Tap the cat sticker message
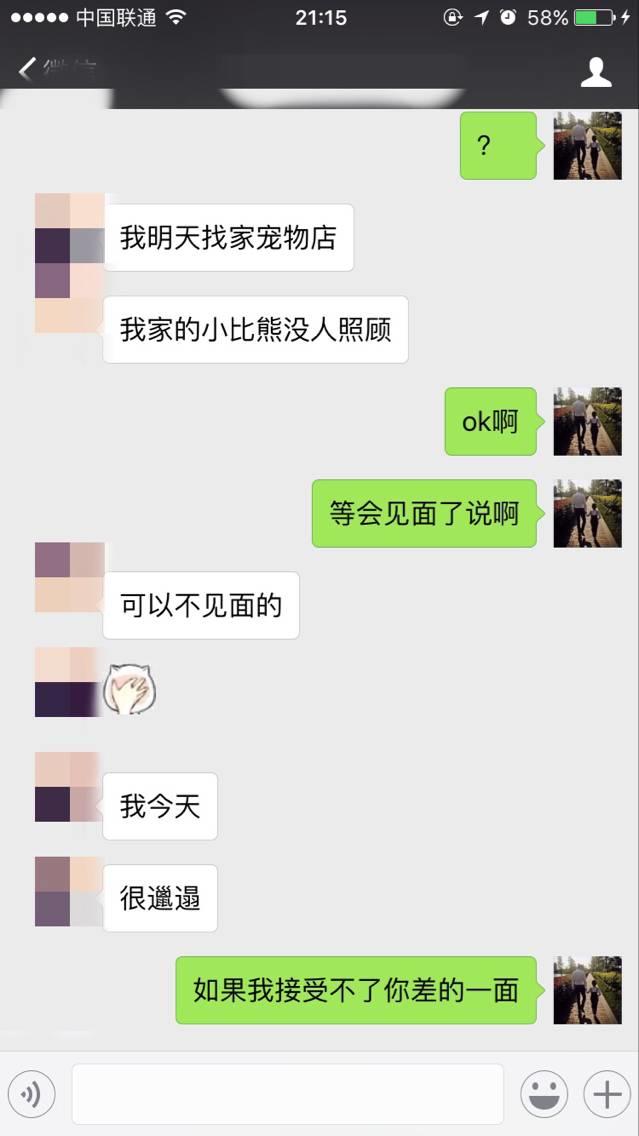Viewport: 639px width, 1136px height. point(131,690)
